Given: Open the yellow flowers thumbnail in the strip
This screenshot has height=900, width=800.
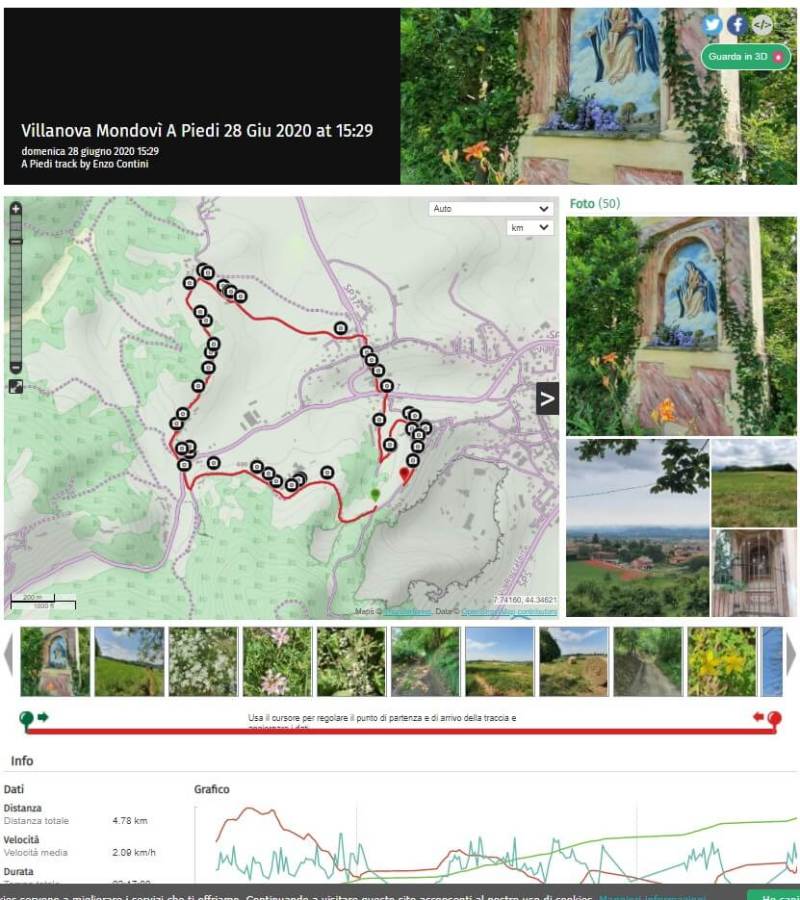Looking at the screenshot, I should point(722,661).
